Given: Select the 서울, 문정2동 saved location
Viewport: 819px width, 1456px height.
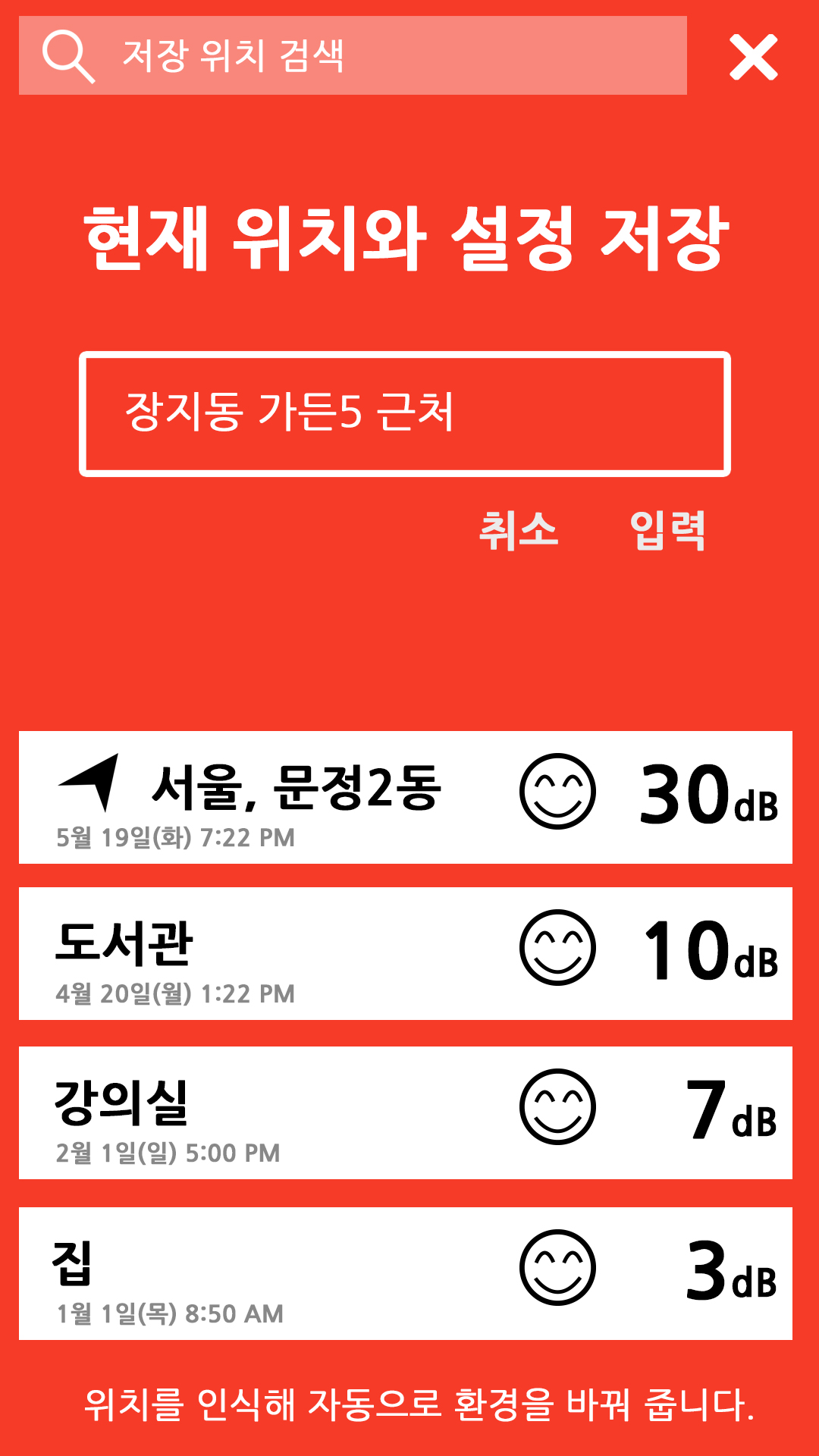Looking at the screenshot, I should [406, 798].
